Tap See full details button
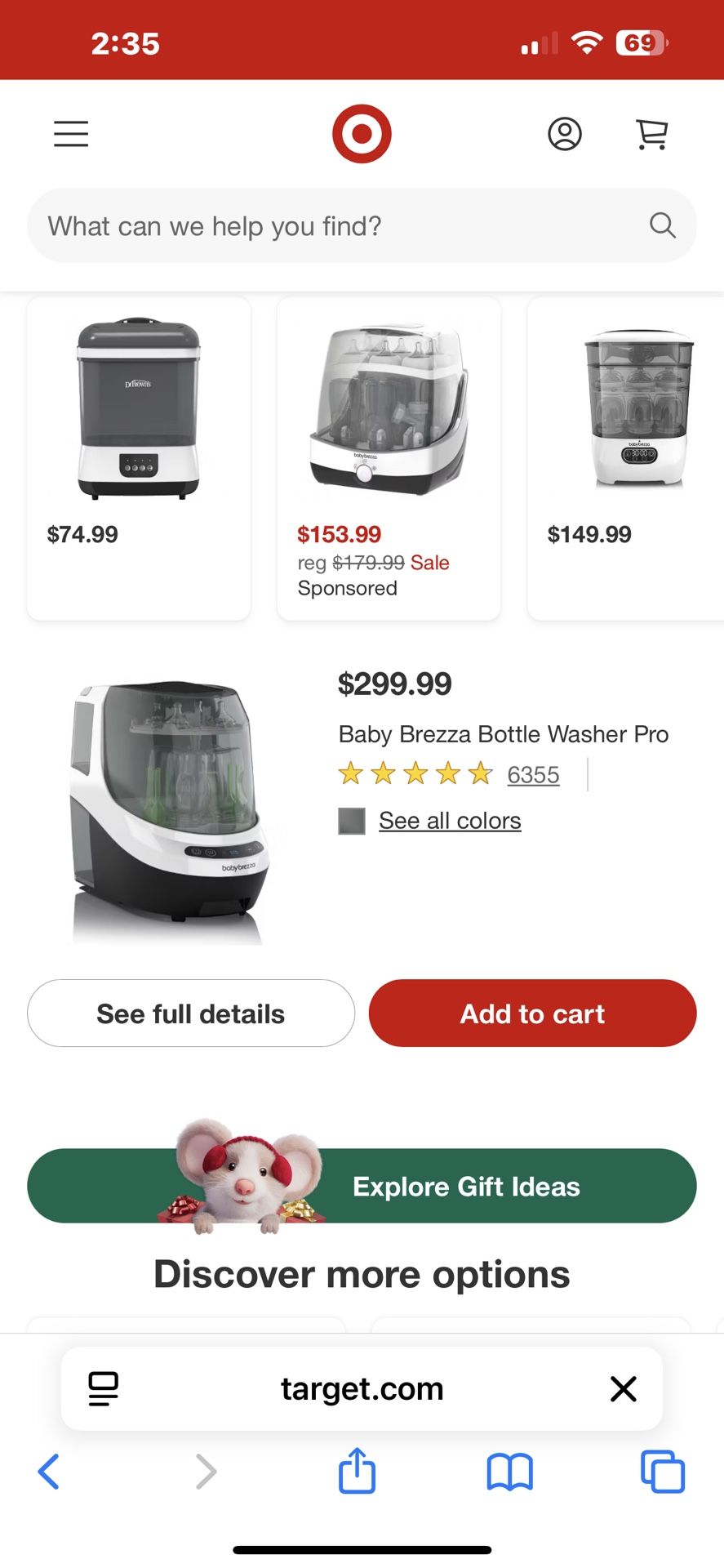The image size is (724, 1568). pyautogui.click(x=191, y=1013)
